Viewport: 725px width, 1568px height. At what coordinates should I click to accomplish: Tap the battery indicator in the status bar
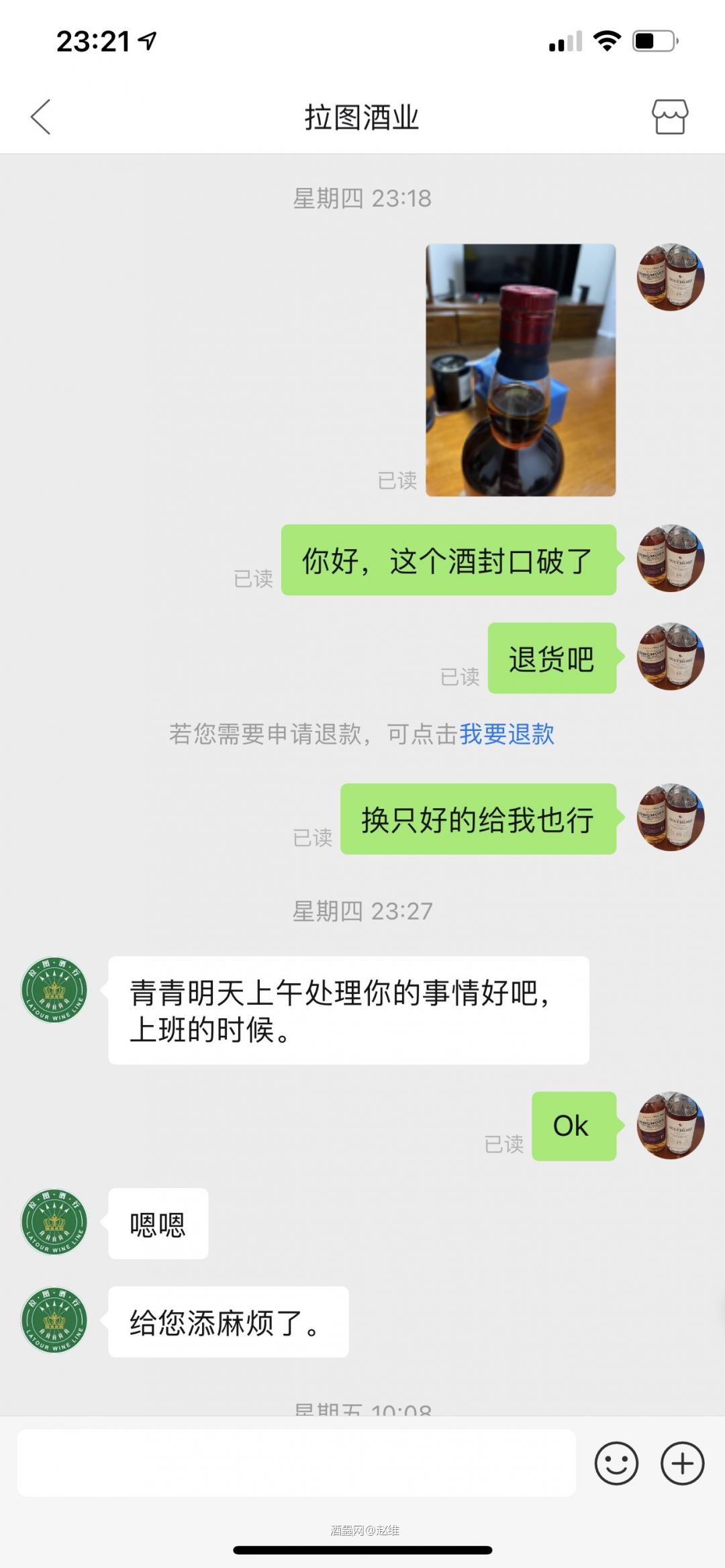(654, 40)
